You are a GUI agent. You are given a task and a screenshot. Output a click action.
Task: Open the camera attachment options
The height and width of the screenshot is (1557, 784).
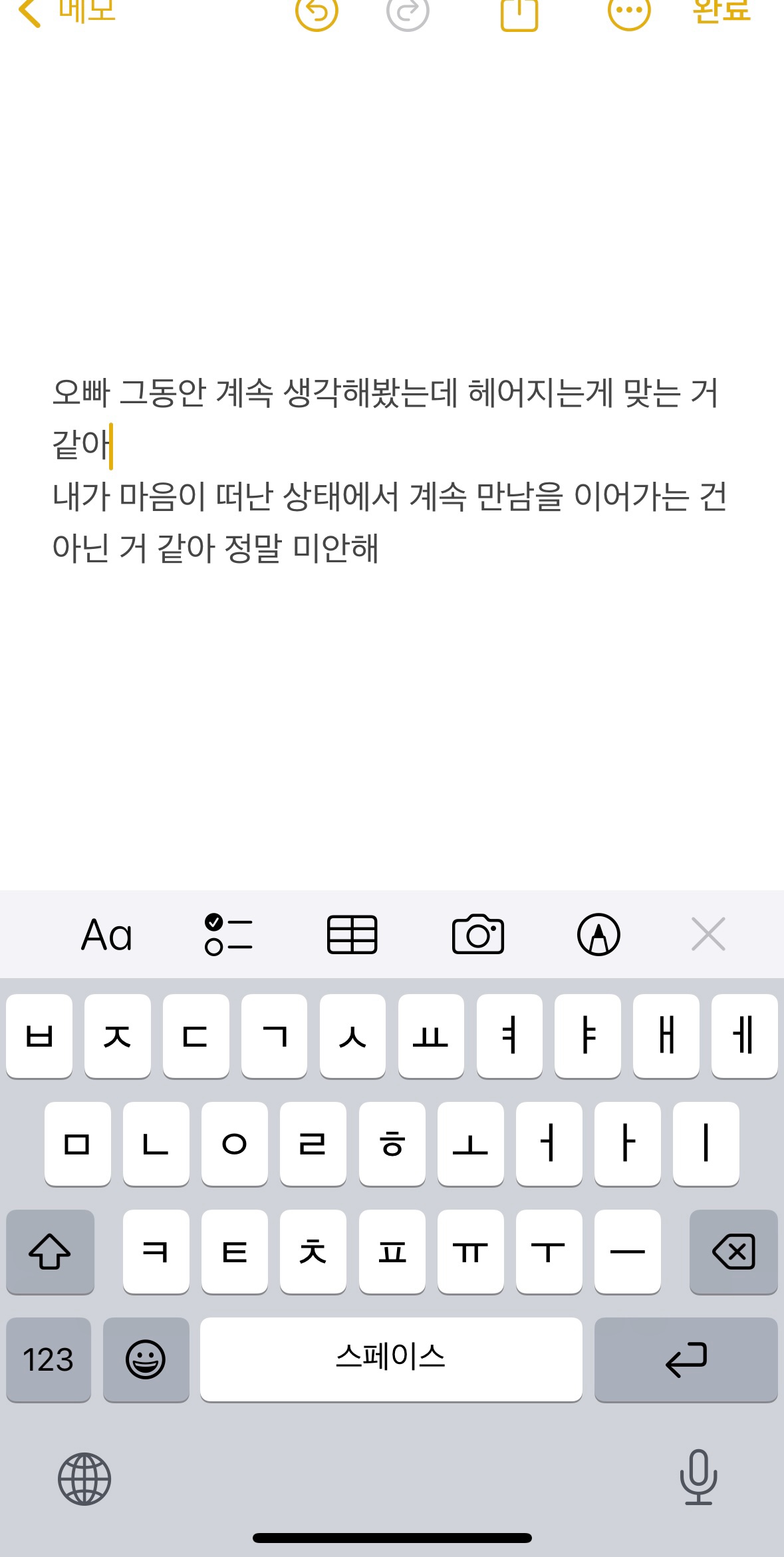[x=477, y=935]
